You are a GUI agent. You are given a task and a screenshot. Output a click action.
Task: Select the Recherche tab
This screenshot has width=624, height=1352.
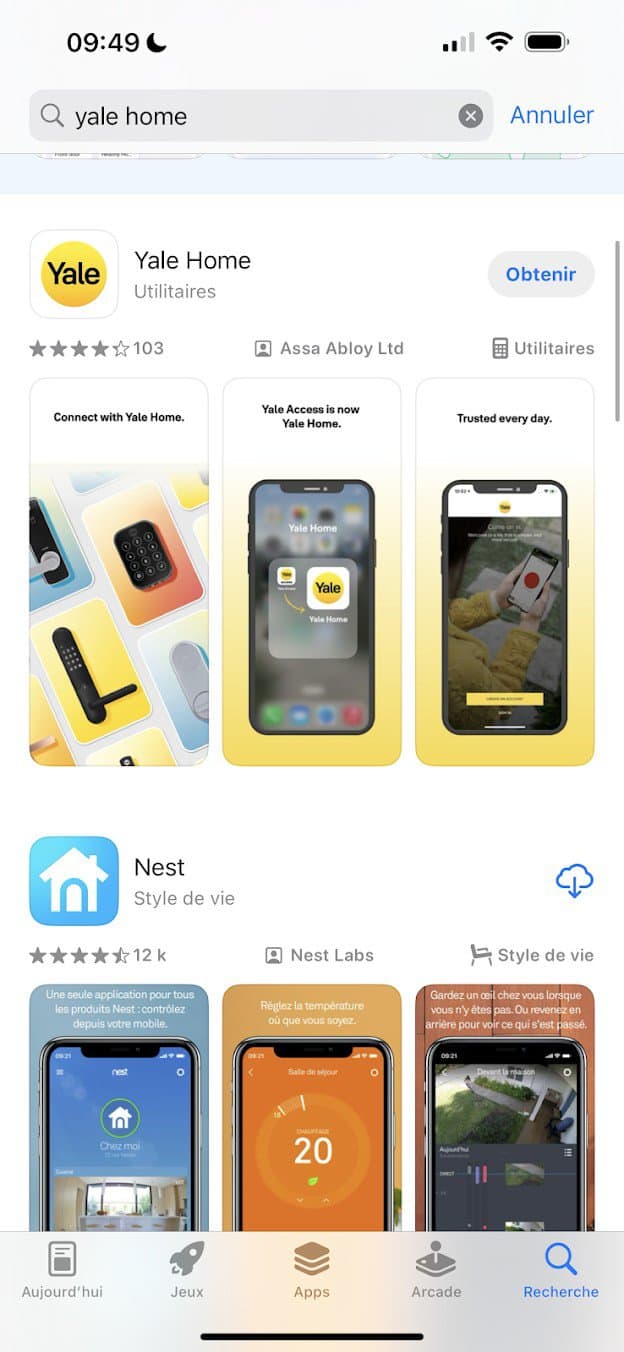pos(561,1270)
